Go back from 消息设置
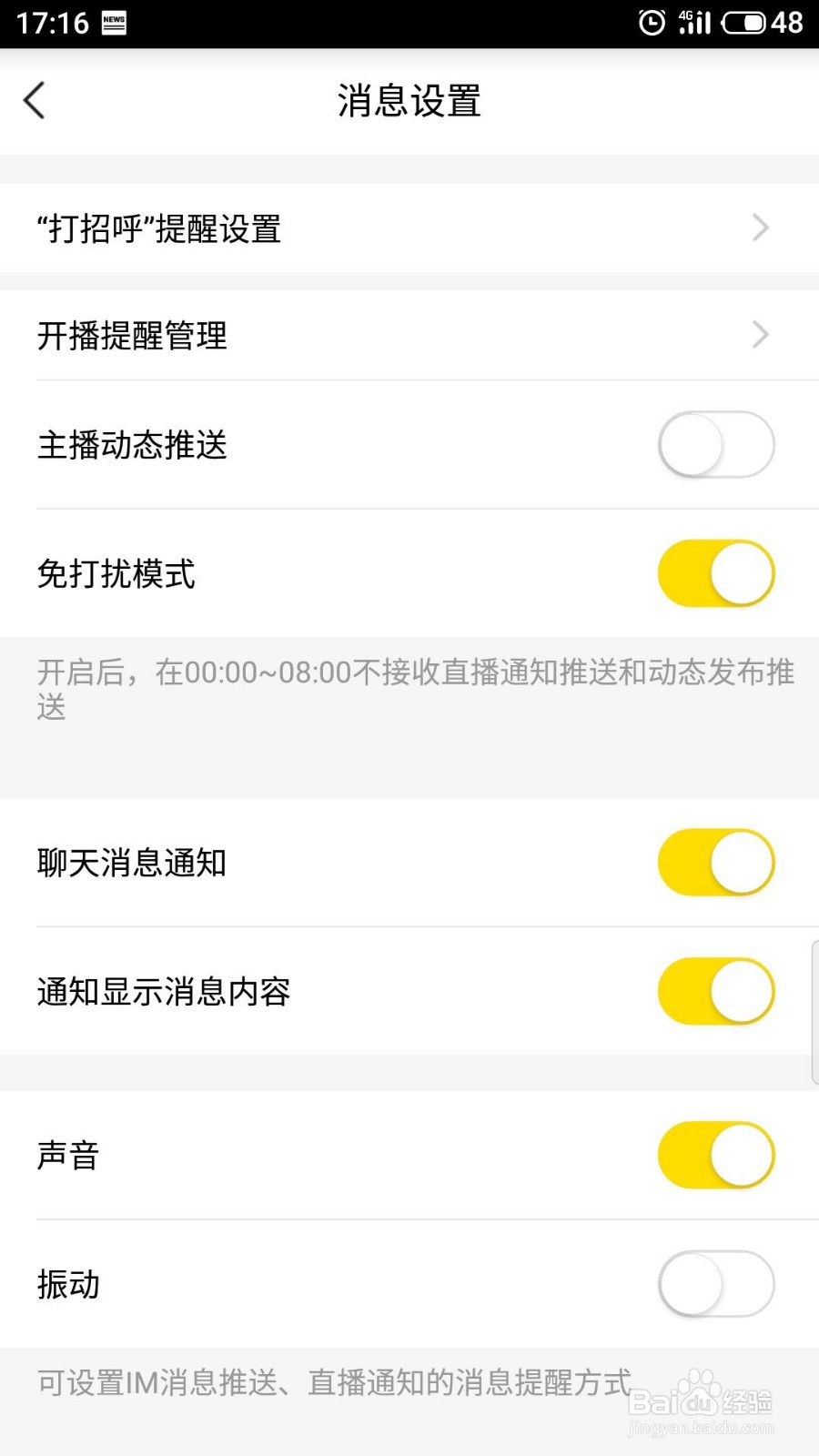 [x=35, y=100]
